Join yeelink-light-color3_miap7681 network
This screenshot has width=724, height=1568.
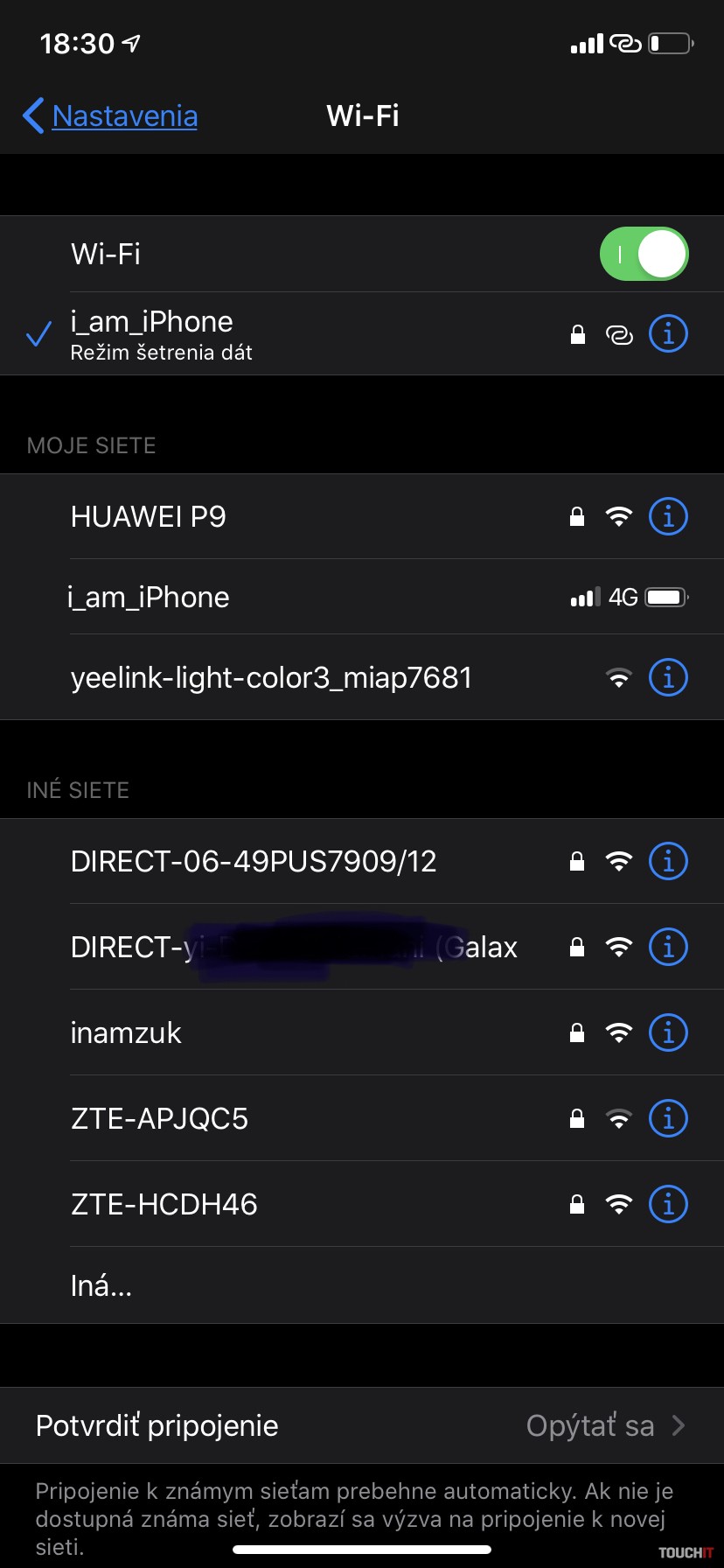click(271, 678)
